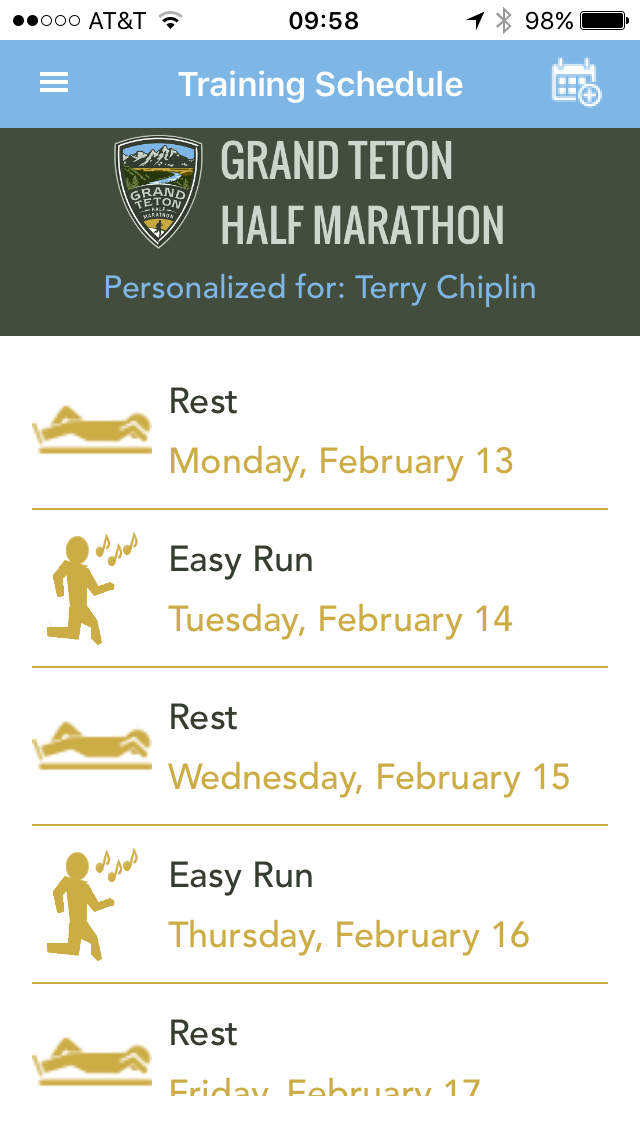This screenshot has height=1136, width=640.
Task: Select Rest on Wednesday, February 15
Action: coord(320,747)
